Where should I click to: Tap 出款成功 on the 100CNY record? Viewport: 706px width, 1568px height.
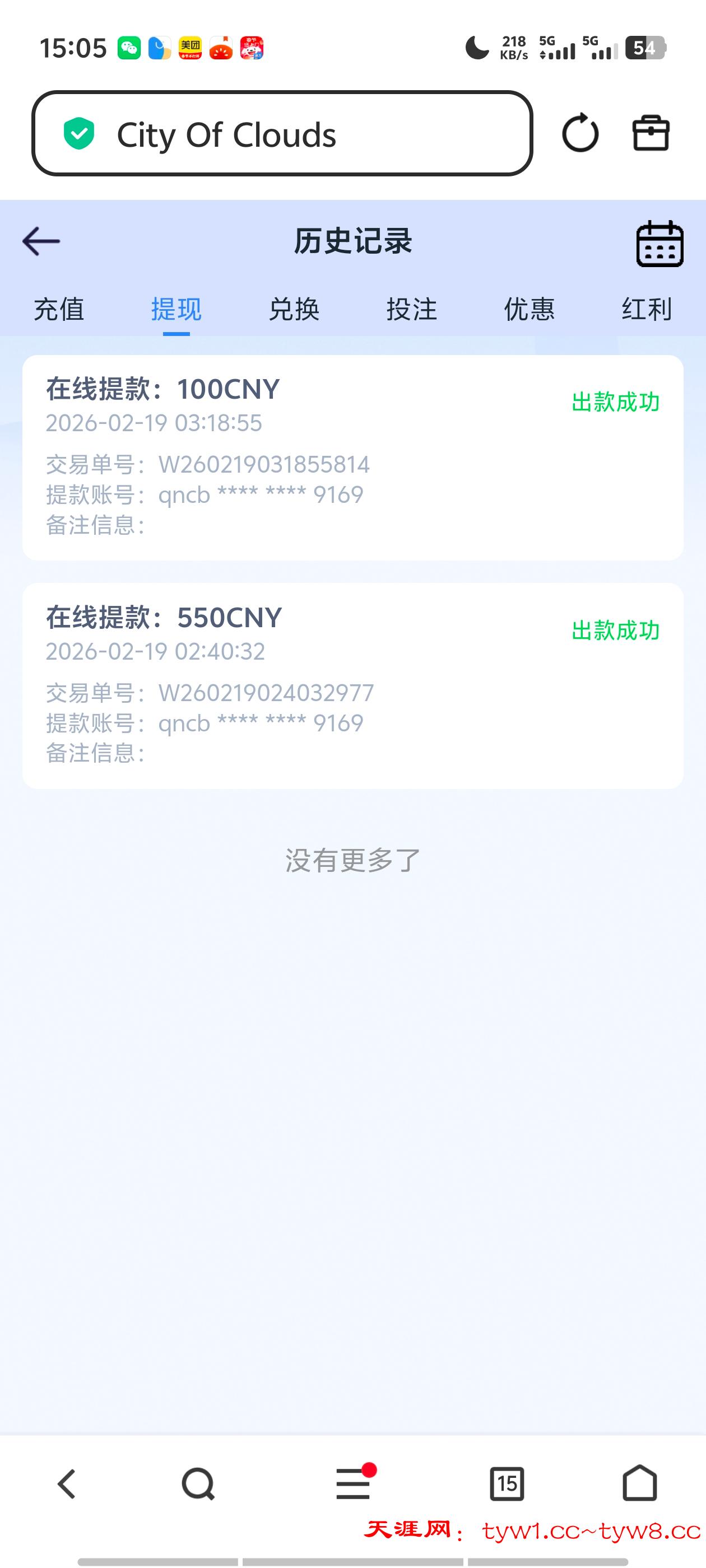click(615, 402)
